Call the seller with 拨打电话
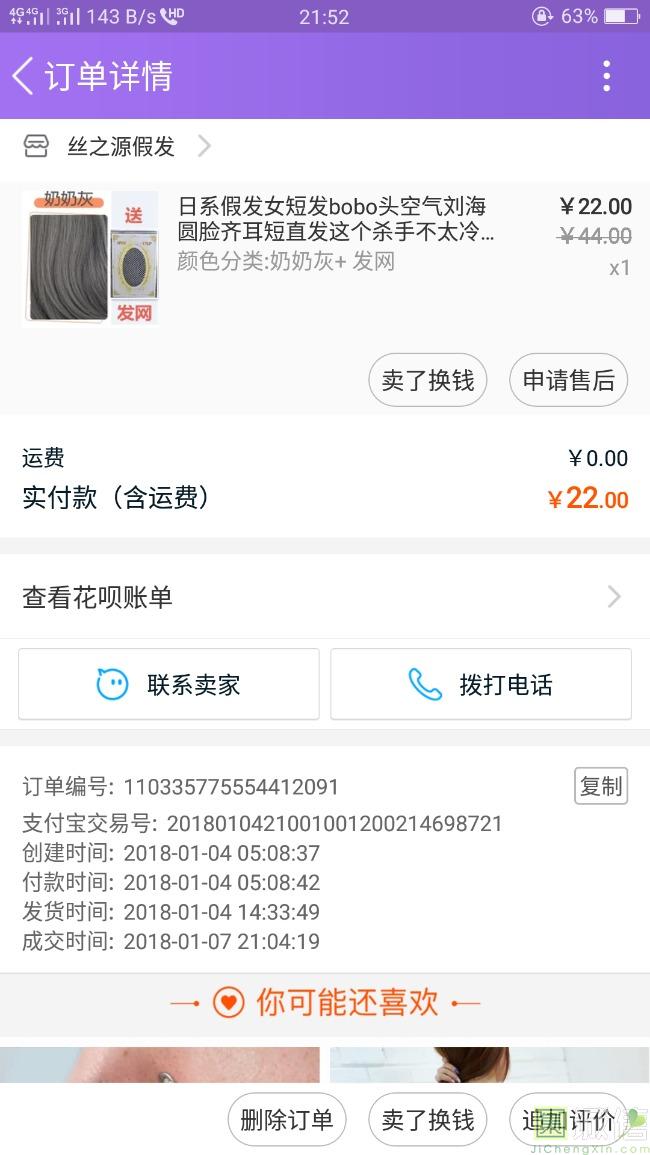This screenshot has width=650, height=1155. click(x=481, y=685)
